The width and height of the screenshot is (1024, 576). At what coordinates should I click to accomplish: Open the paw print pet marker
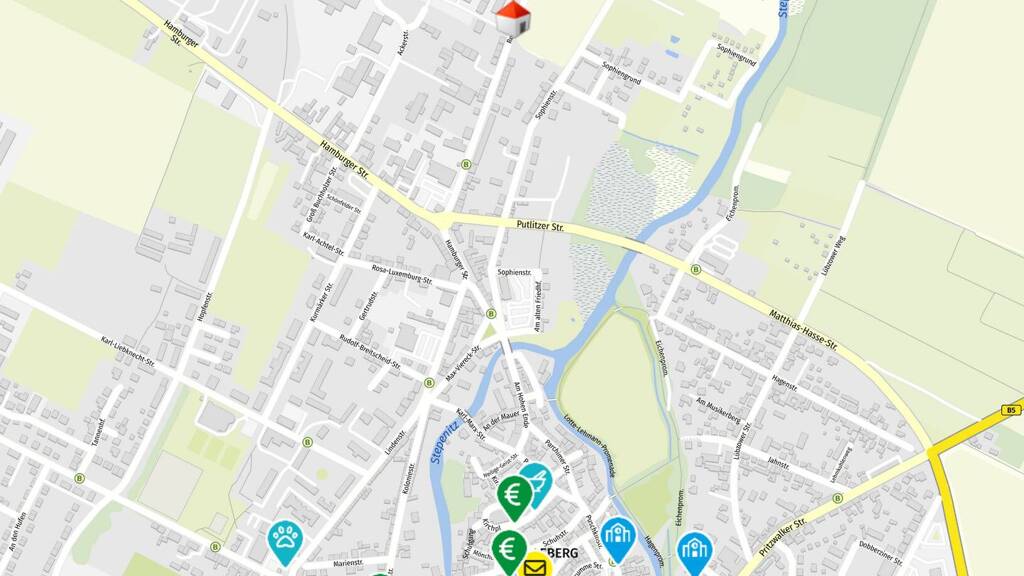pyautogui.click(x=285, y=539)
